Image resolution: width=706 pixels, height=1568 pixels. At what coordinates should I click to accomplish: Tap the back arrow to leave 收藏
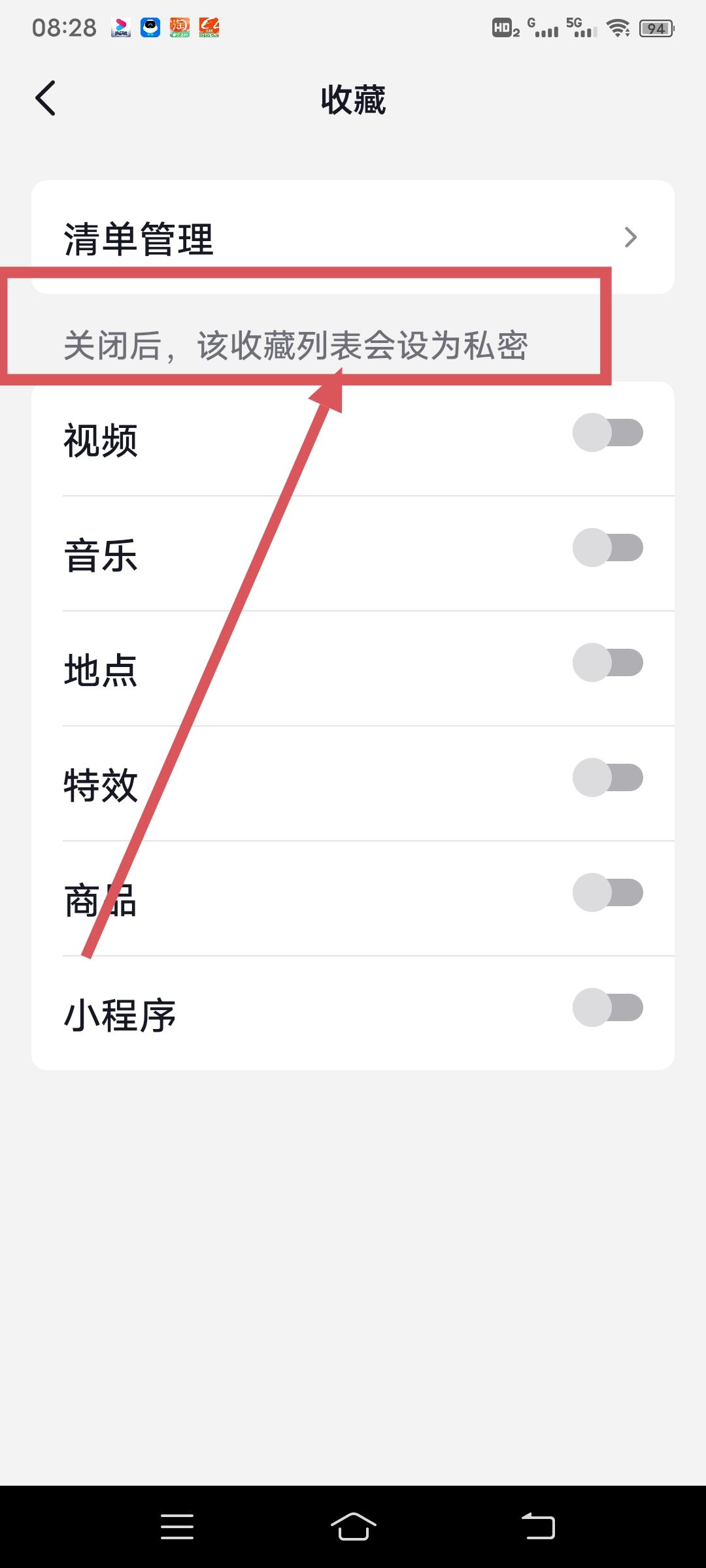point(45,98)
